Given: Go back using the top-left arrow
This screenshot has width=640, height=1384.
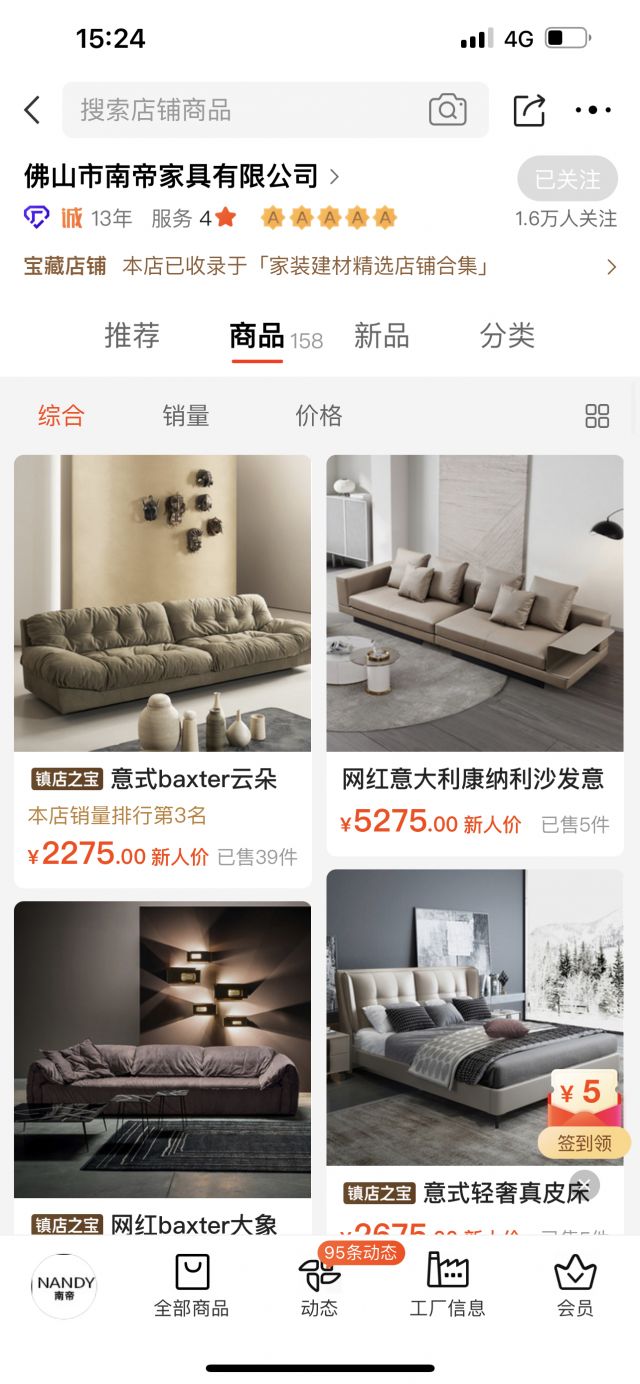Looking at the screenshot, I should pos(32,110).
